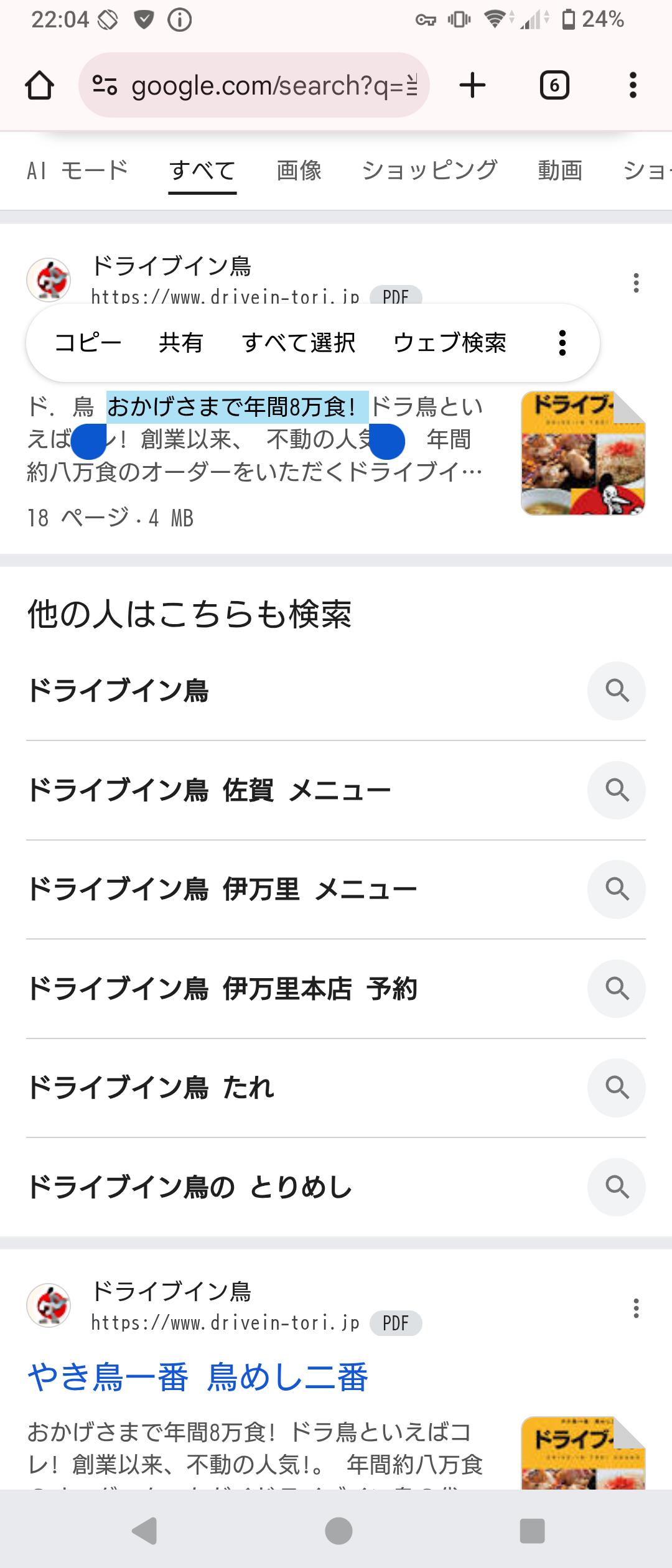Viewport: 672px width, 1568px height.
Task: Go to the Chrome home page
Action: 39,85
